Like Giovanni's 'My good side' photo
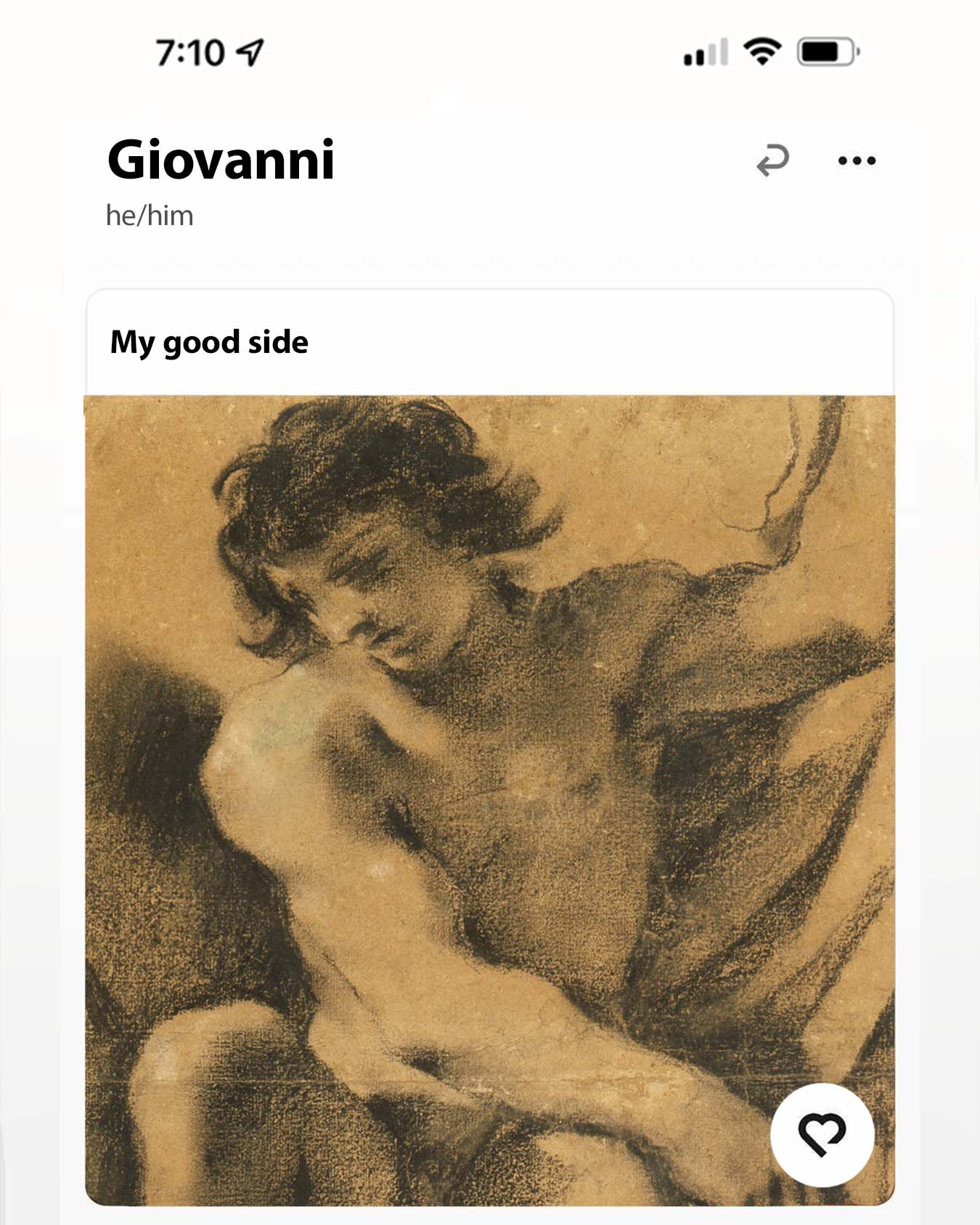This screenshot has width=980, height=1225. (822, 1134)
